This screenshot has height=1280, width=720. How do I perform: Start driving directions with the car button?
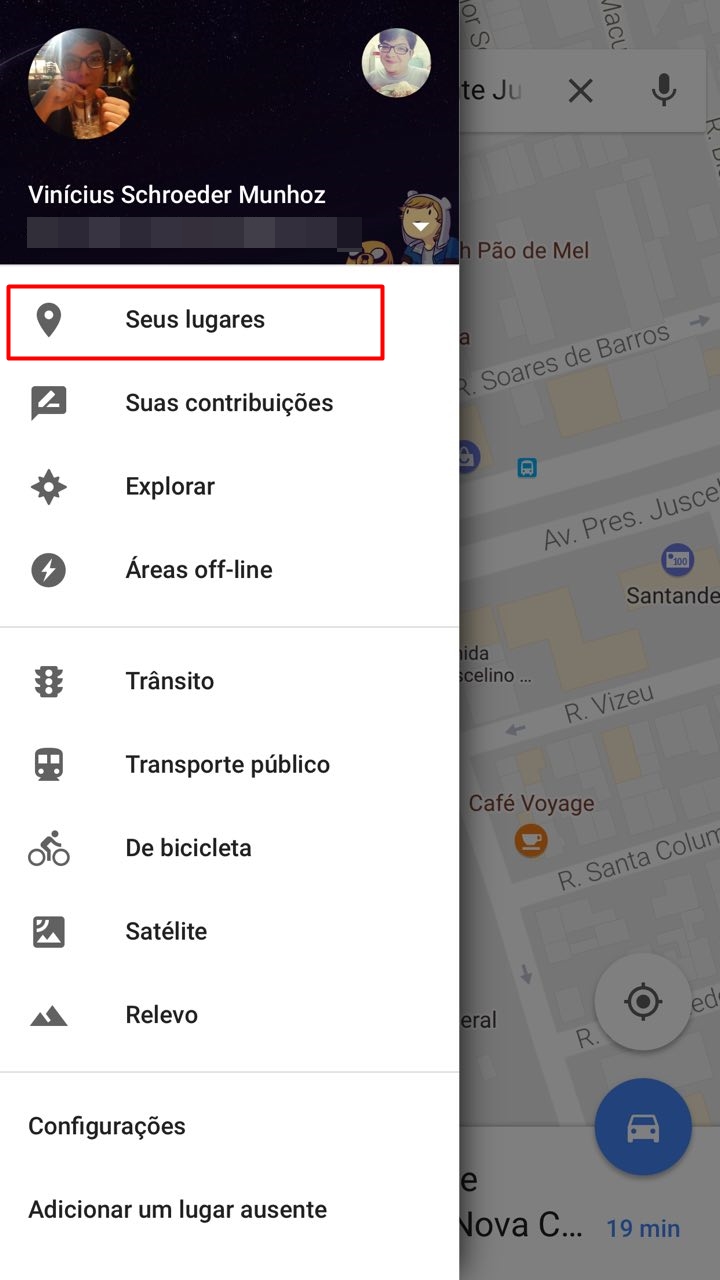click(x=643, y=1127)
